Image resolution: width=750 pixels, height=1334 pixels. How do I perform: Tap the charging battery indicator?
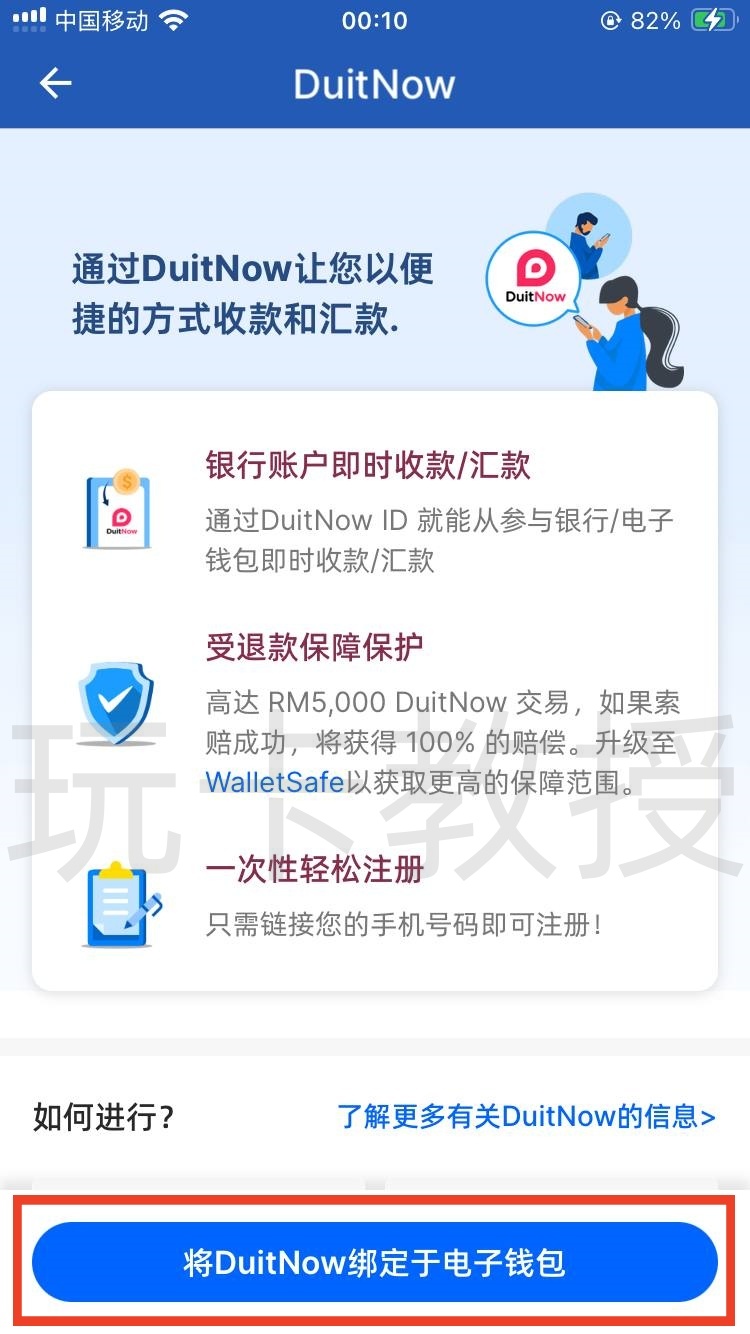tap(711, 19)
